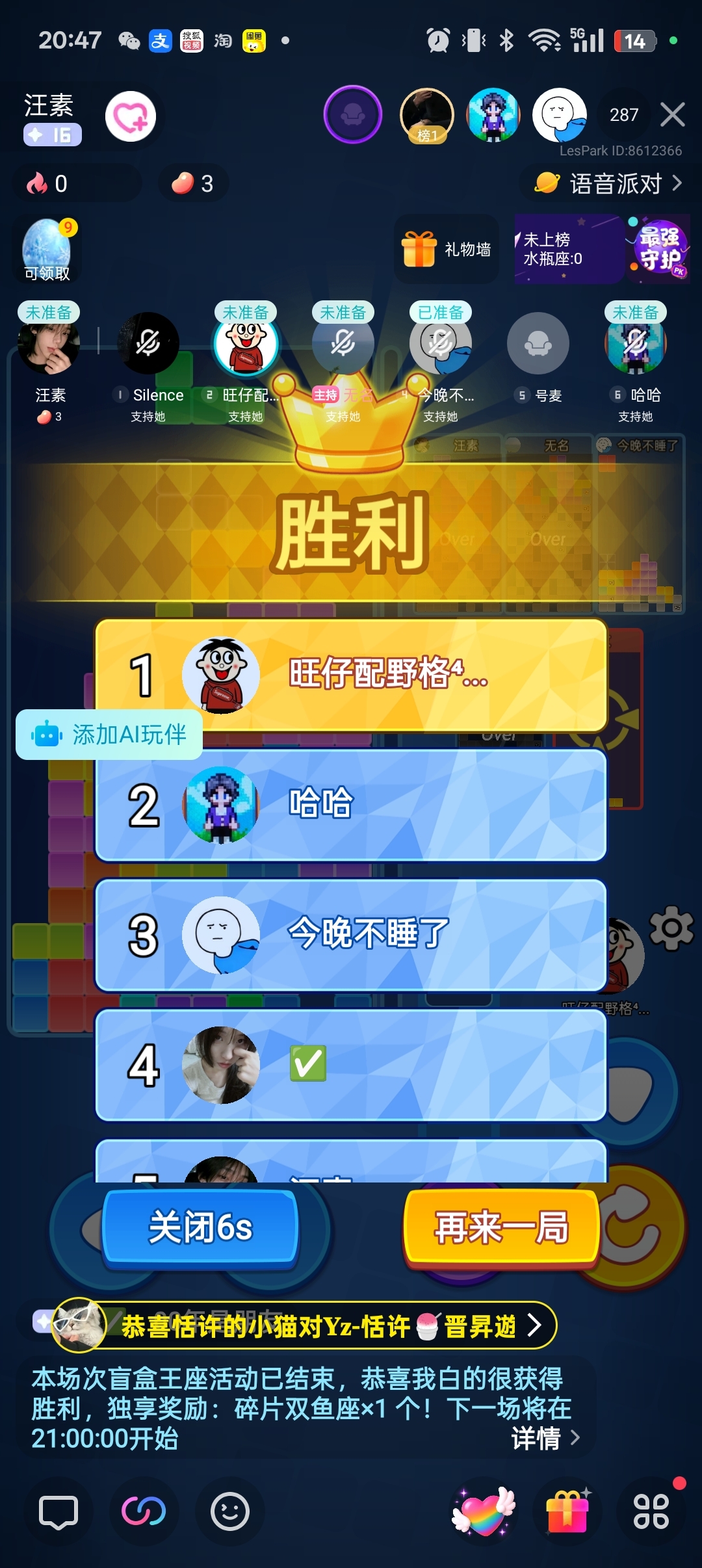This screenshot has height=1568, width=702.
Task: Open the emoji sticker picker
Action: [x=230, y=1512]
